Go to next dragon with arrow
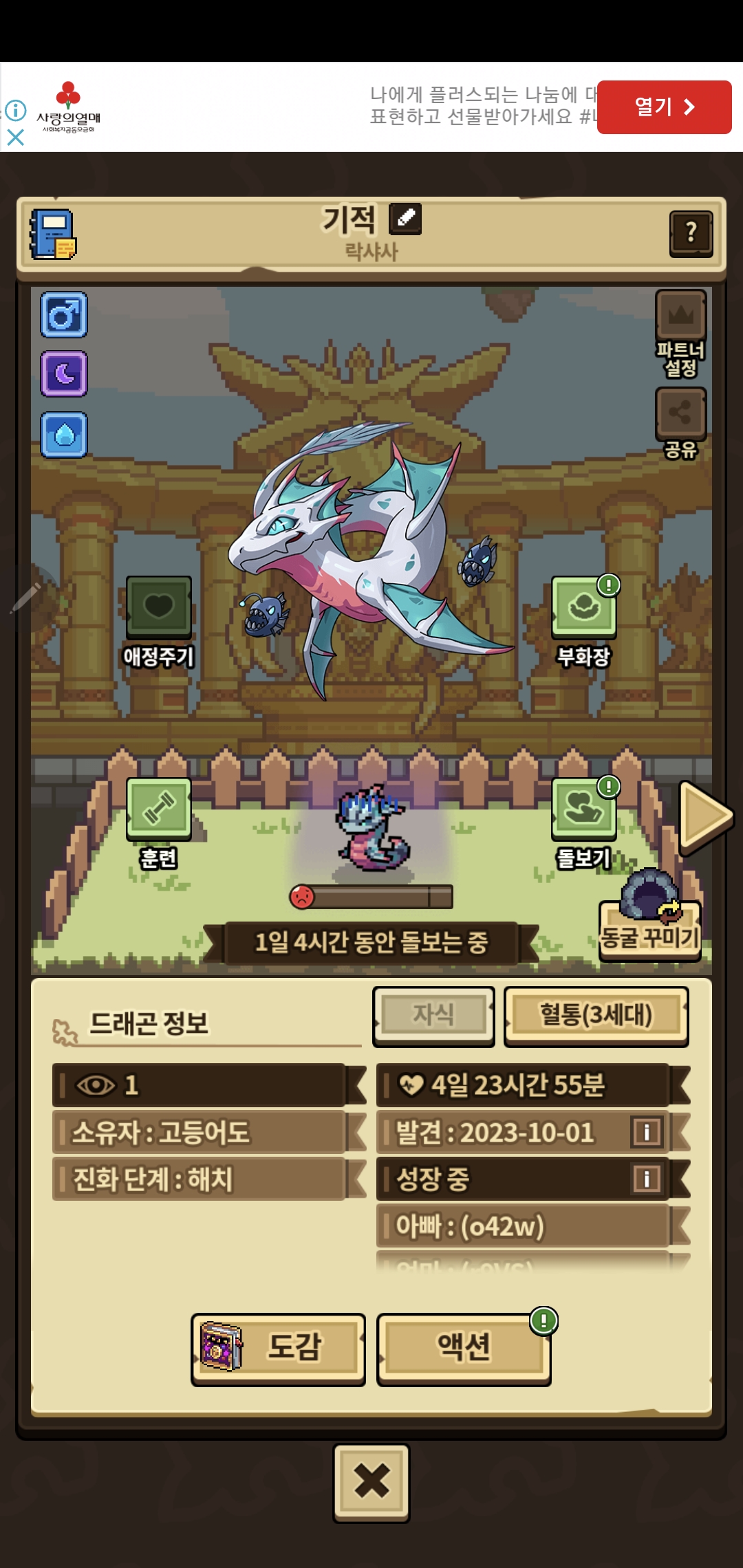Screen dimensions: 743x1568 tap(703, 816)
